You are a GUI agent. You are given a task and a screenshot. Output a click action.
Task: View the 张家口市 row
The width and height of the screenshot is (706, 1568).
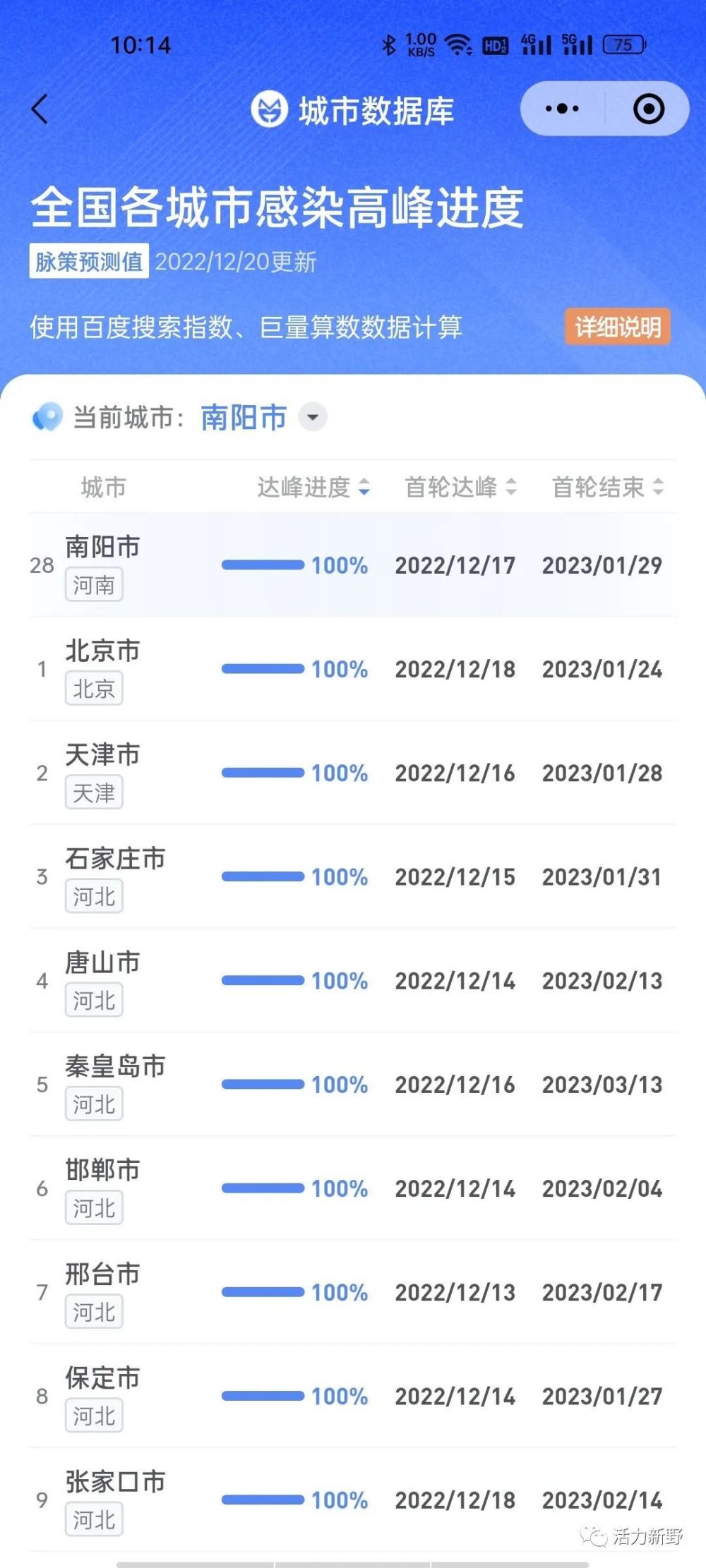tap(353, 1500)
